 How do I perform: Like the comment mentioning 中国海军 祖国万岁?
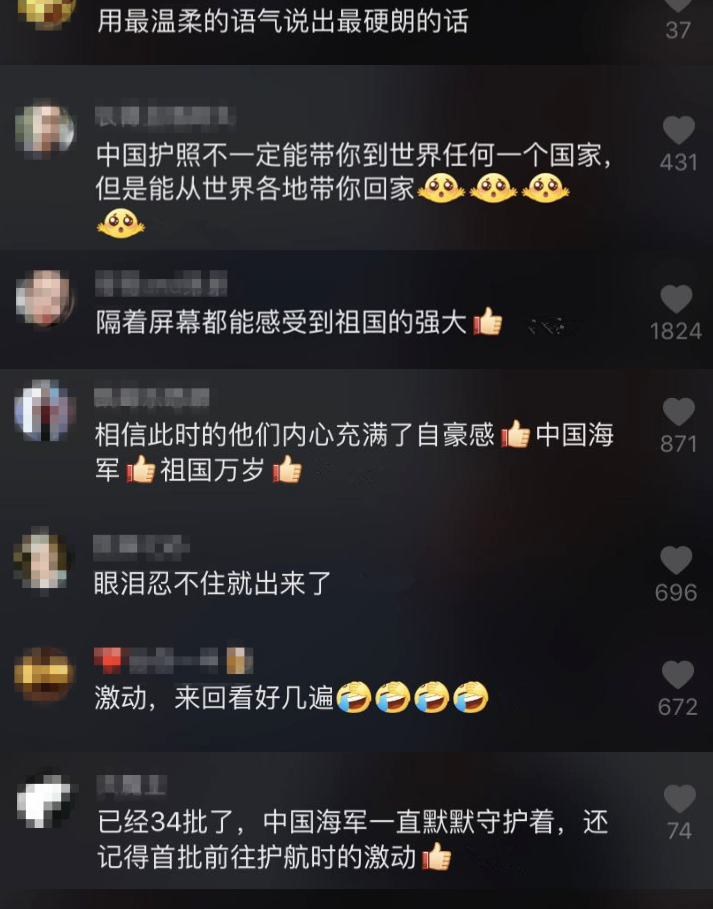click(679, 412)
